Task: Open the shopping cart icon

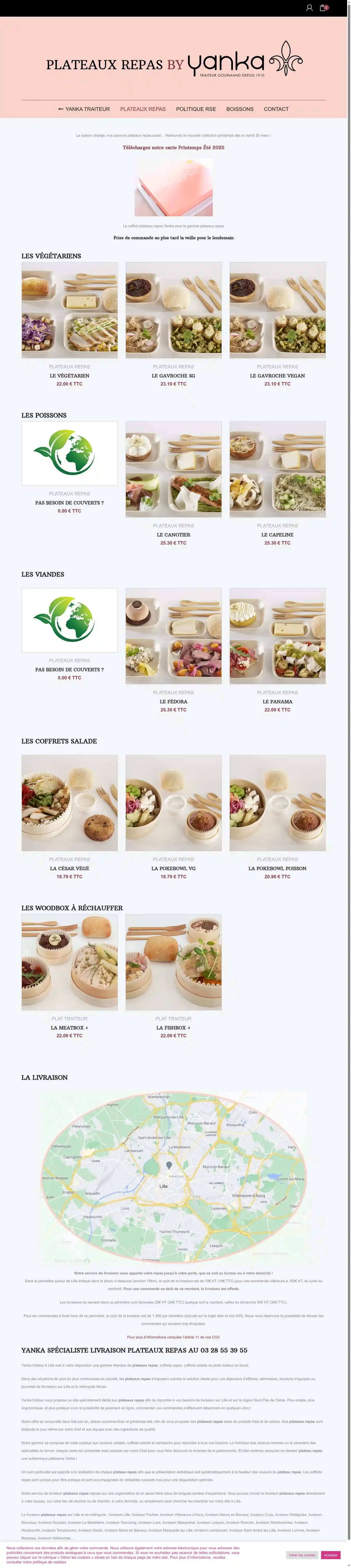Action: coord(323,8)
